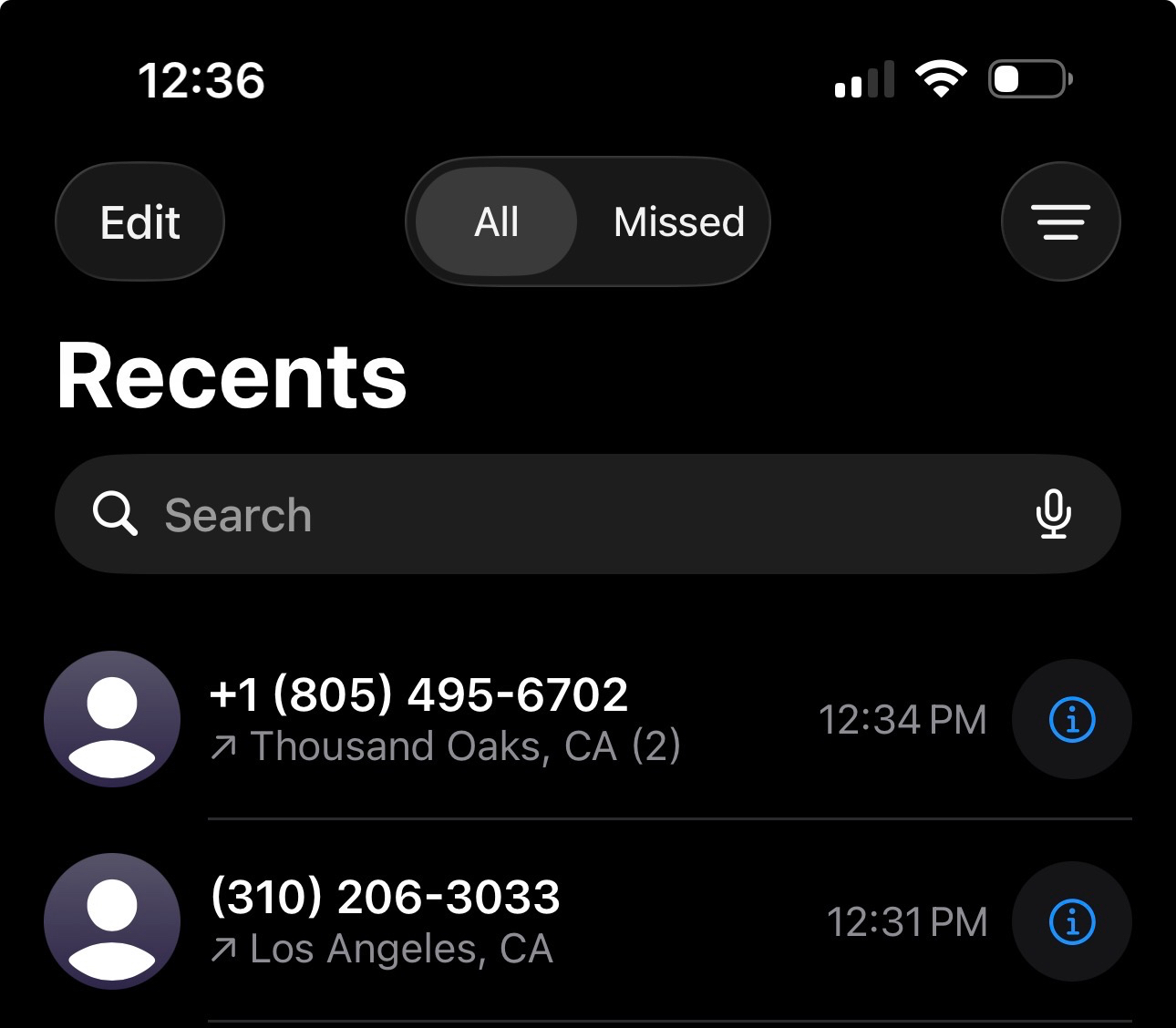Start voice dictation with the microphone
1176x1028 pixels.
[x=1053, y=515]
